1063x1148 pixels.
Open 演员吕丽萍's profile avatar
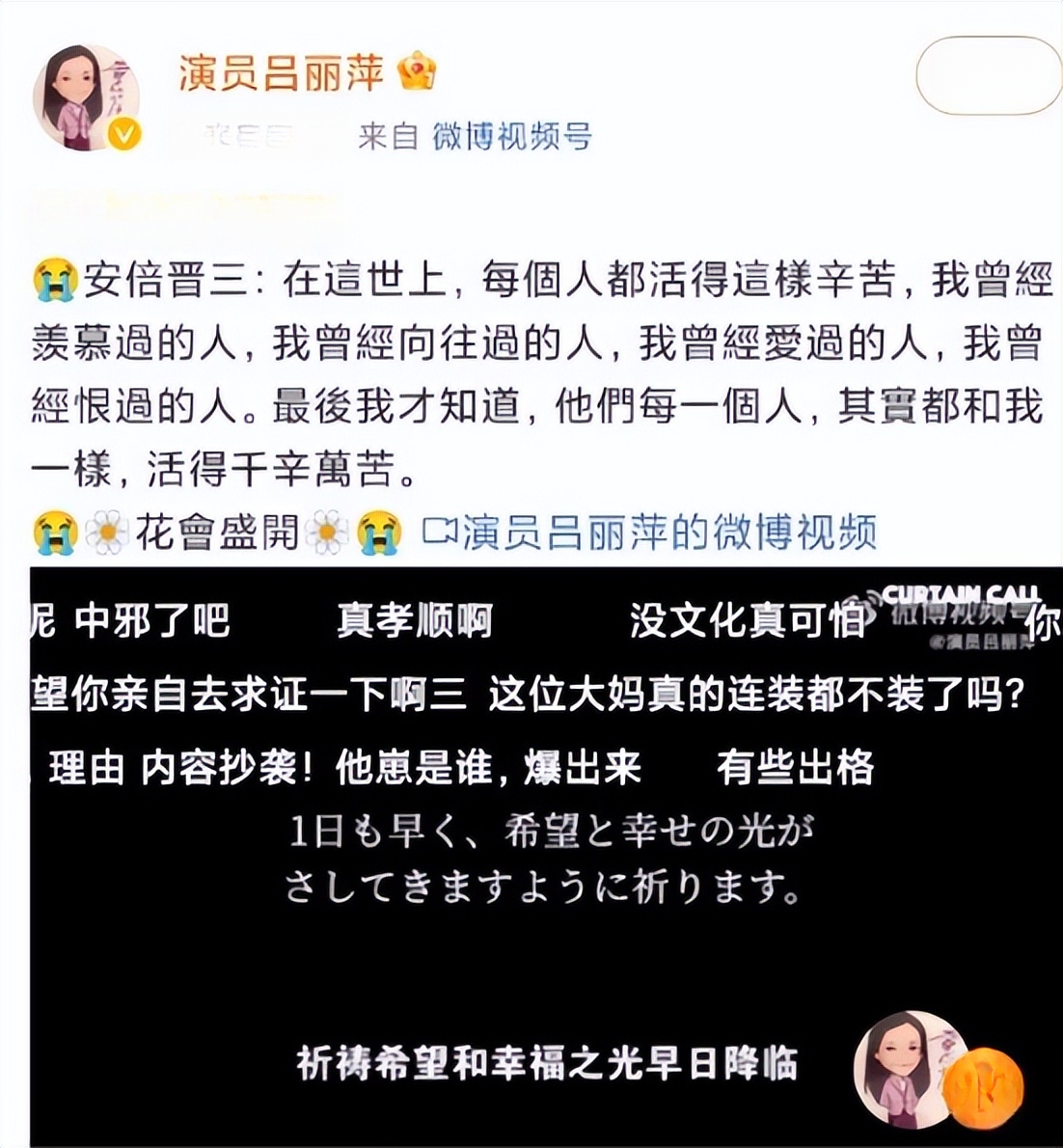[x=86, y=97]
